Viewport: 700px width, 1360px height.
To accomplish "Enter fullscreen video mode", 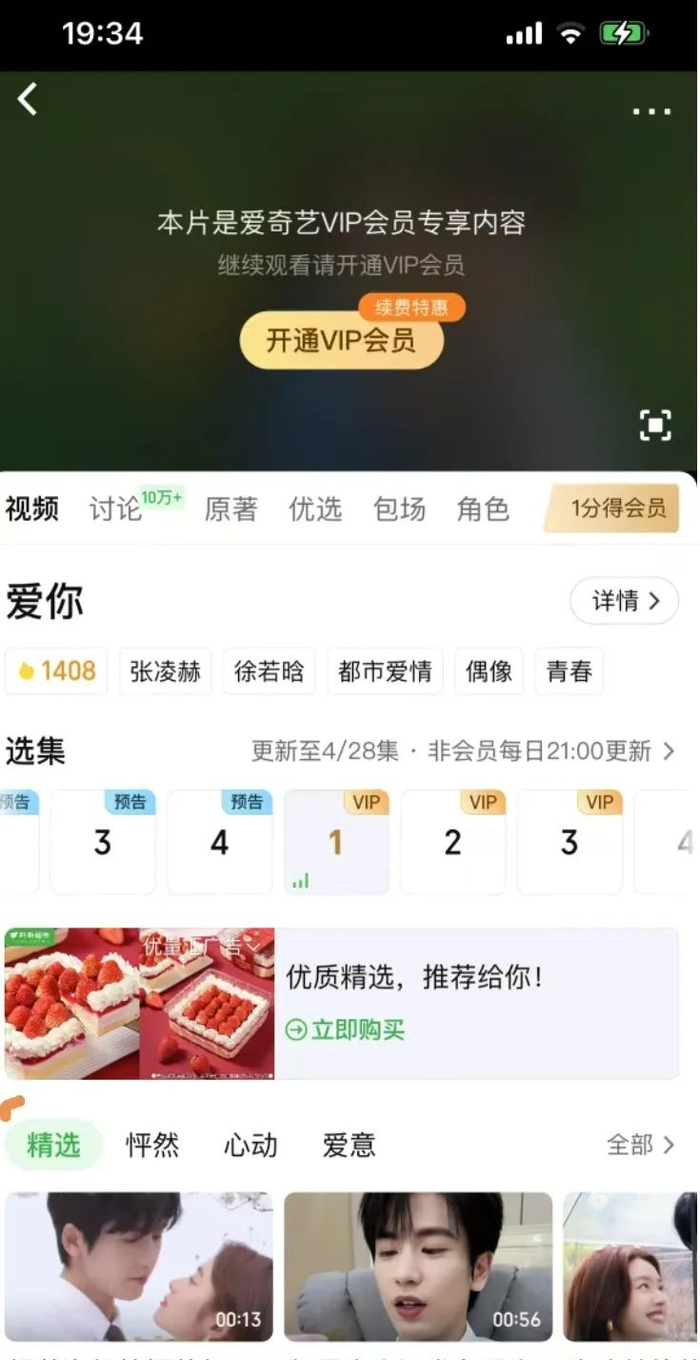I will [655, 425].
